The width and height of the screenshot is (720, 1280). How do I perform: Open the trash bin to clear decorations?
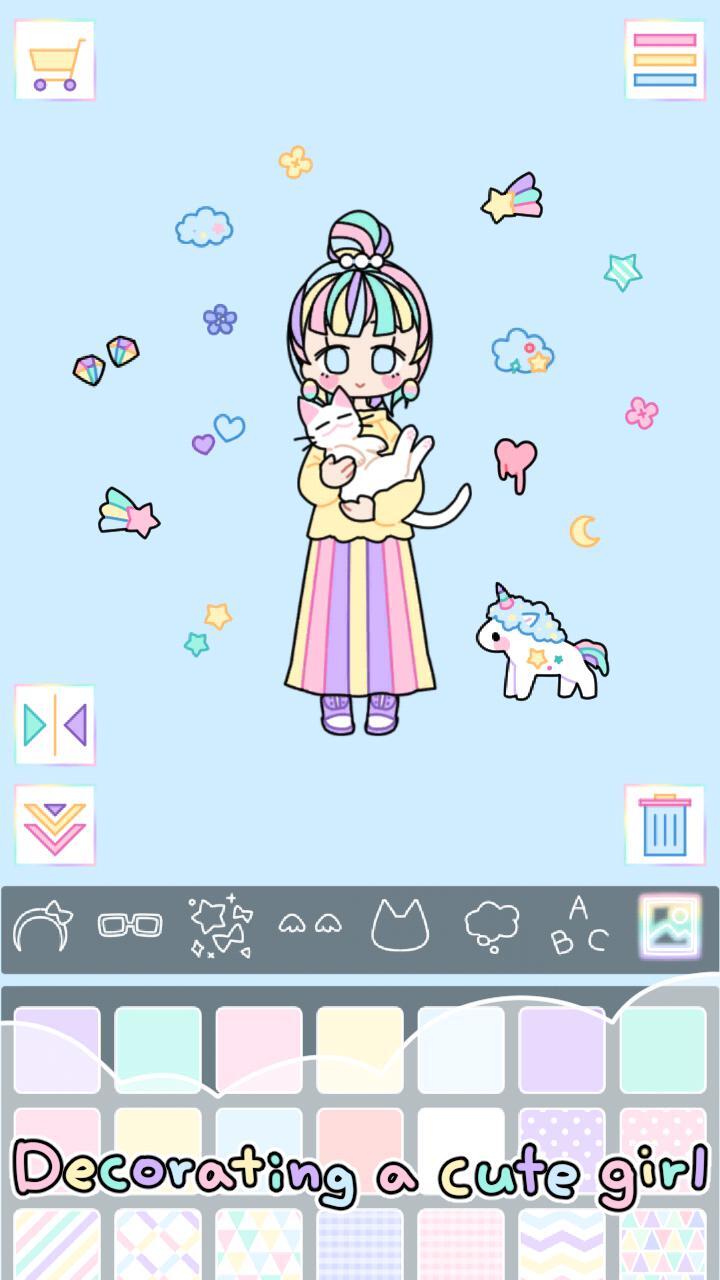pos(664,826)
